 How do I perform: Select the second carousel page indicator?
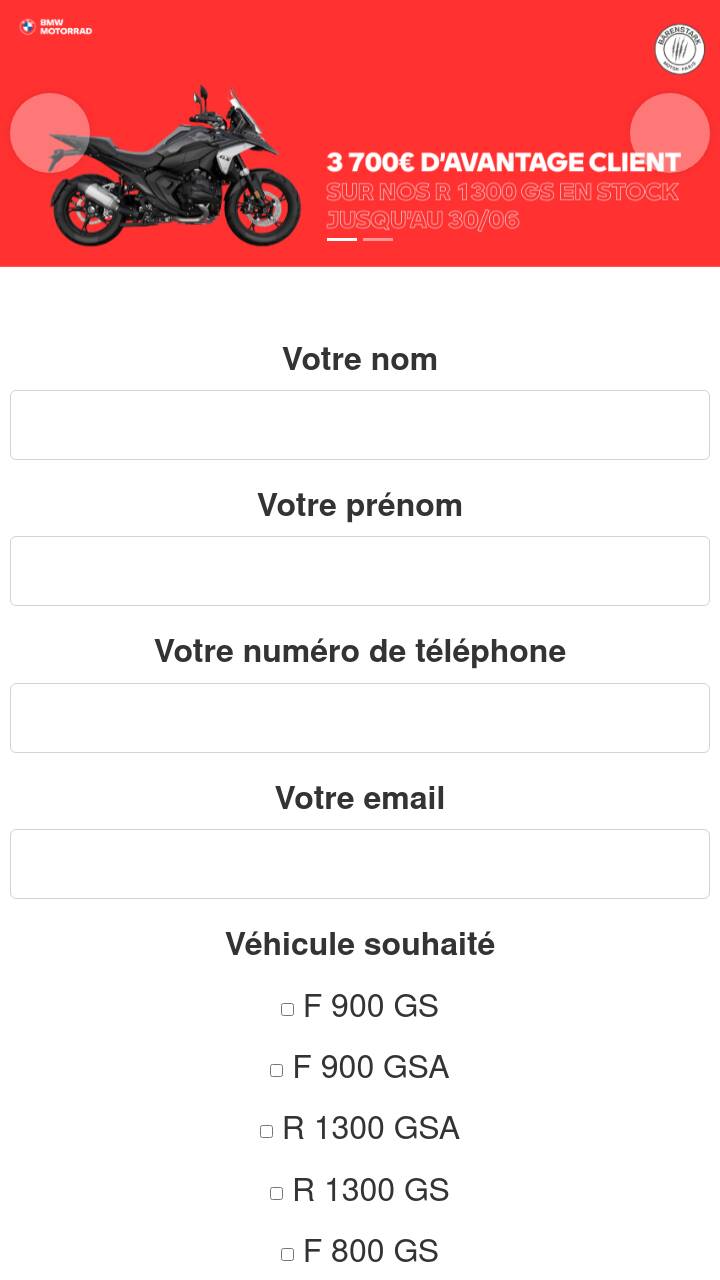378,240
